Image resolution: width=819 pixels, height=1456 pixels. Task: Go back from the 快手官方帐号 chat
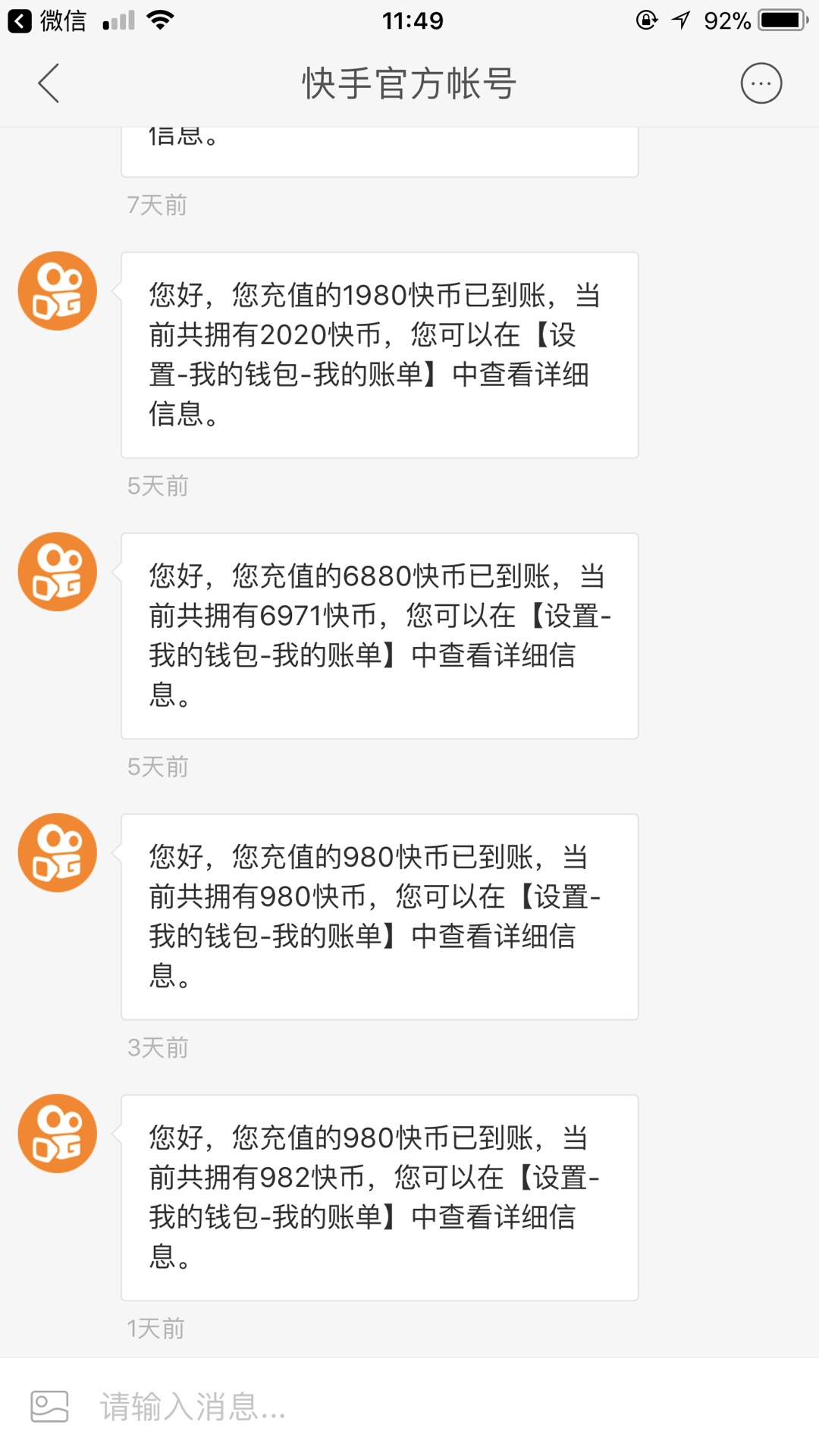pos(49,83)
